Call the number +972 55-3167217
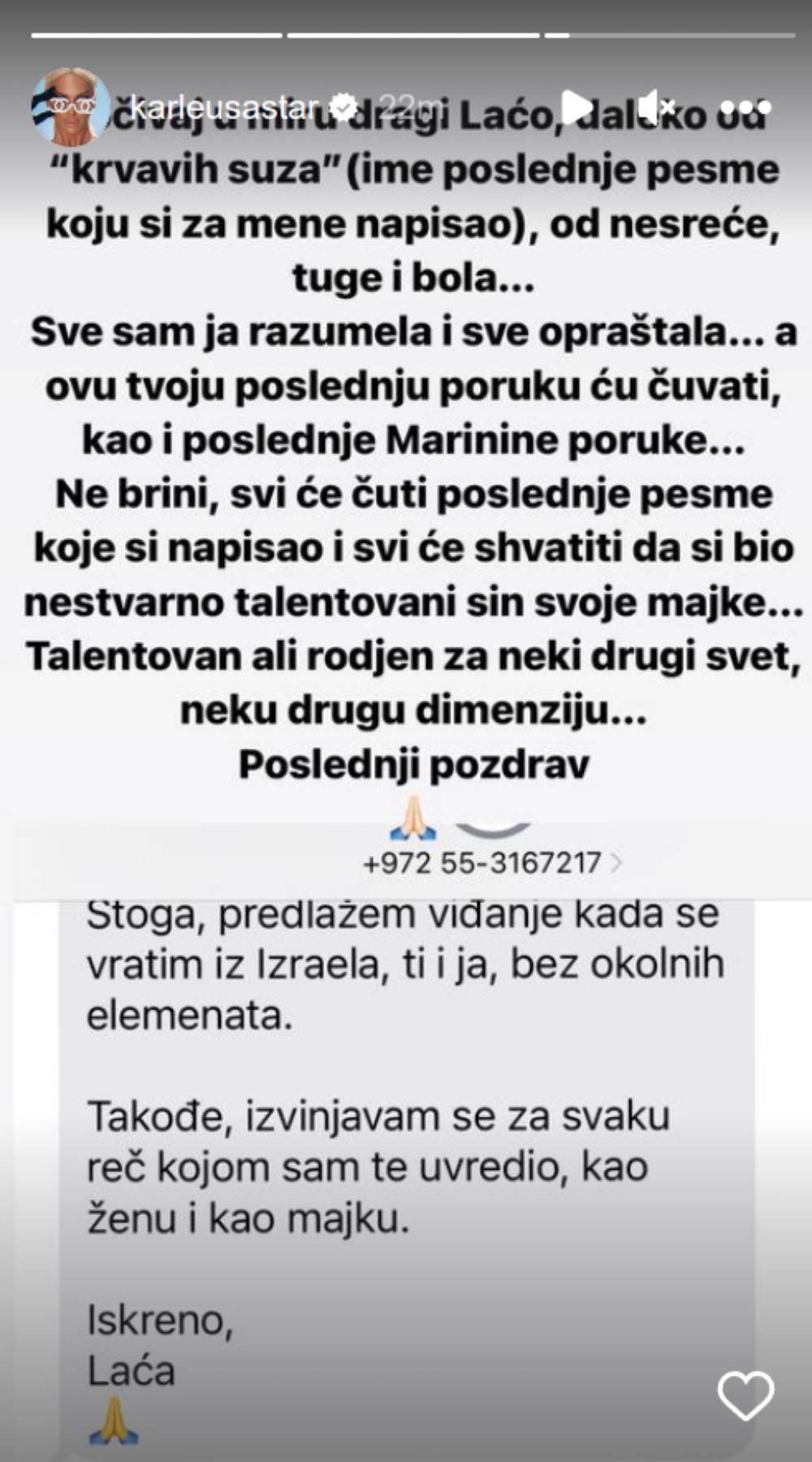Screen dimensions: 812x1462 [483, 865]
